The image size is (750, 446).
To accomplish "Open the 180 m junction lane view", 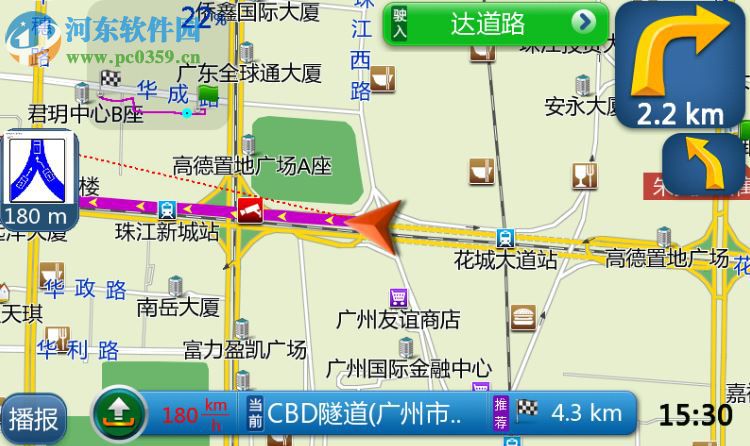I will coord(37,180).
